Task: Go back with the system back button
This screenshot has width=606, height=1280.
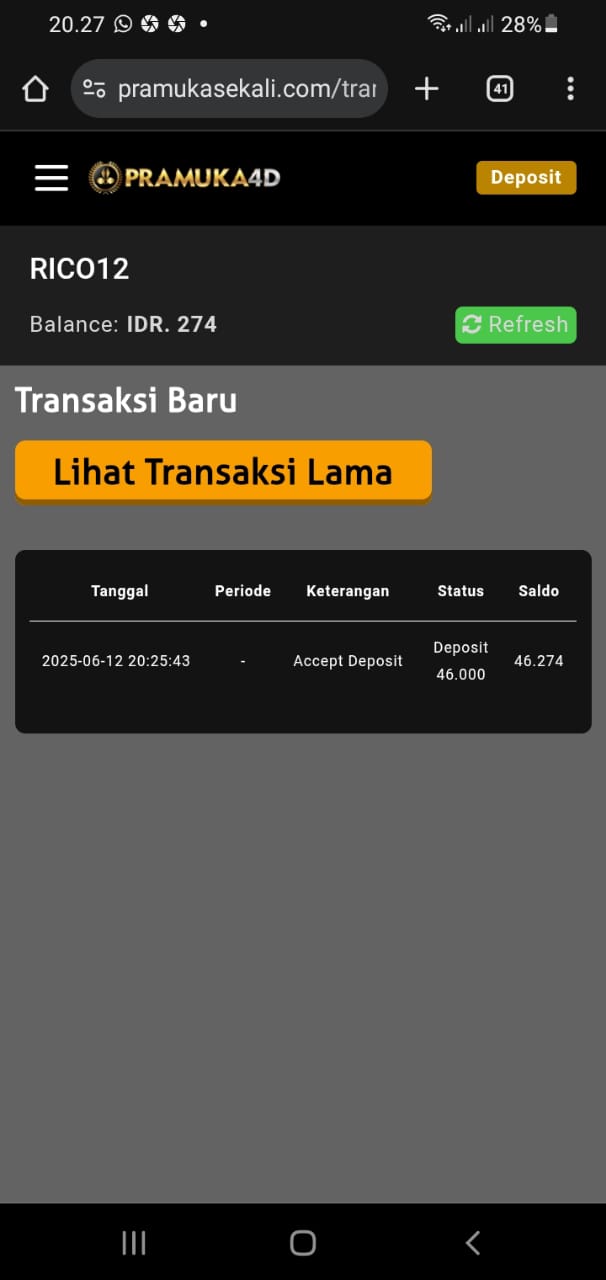Action: 473,1242
